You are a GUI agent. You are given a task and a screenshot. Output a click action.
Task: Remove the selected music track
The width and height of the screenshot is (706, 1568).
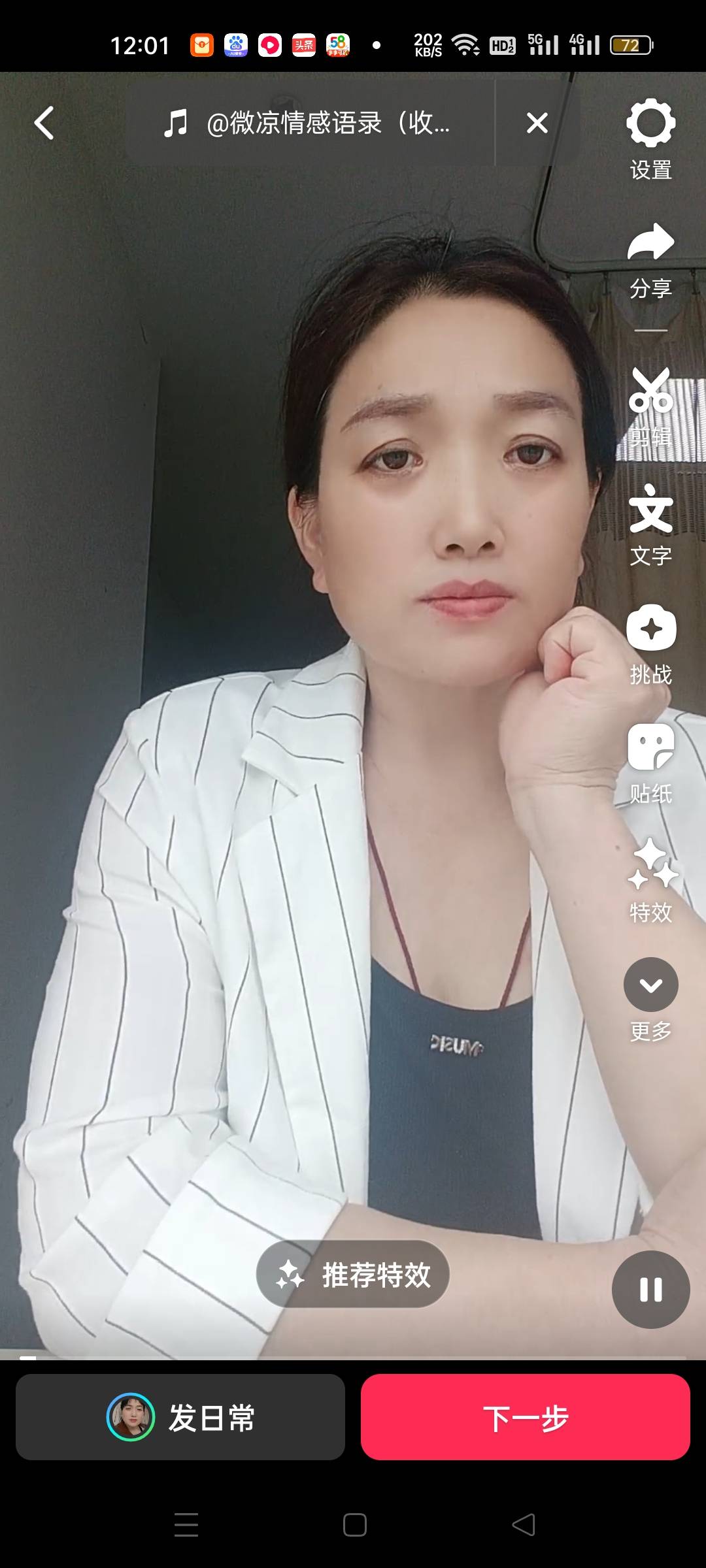[537, 123]
